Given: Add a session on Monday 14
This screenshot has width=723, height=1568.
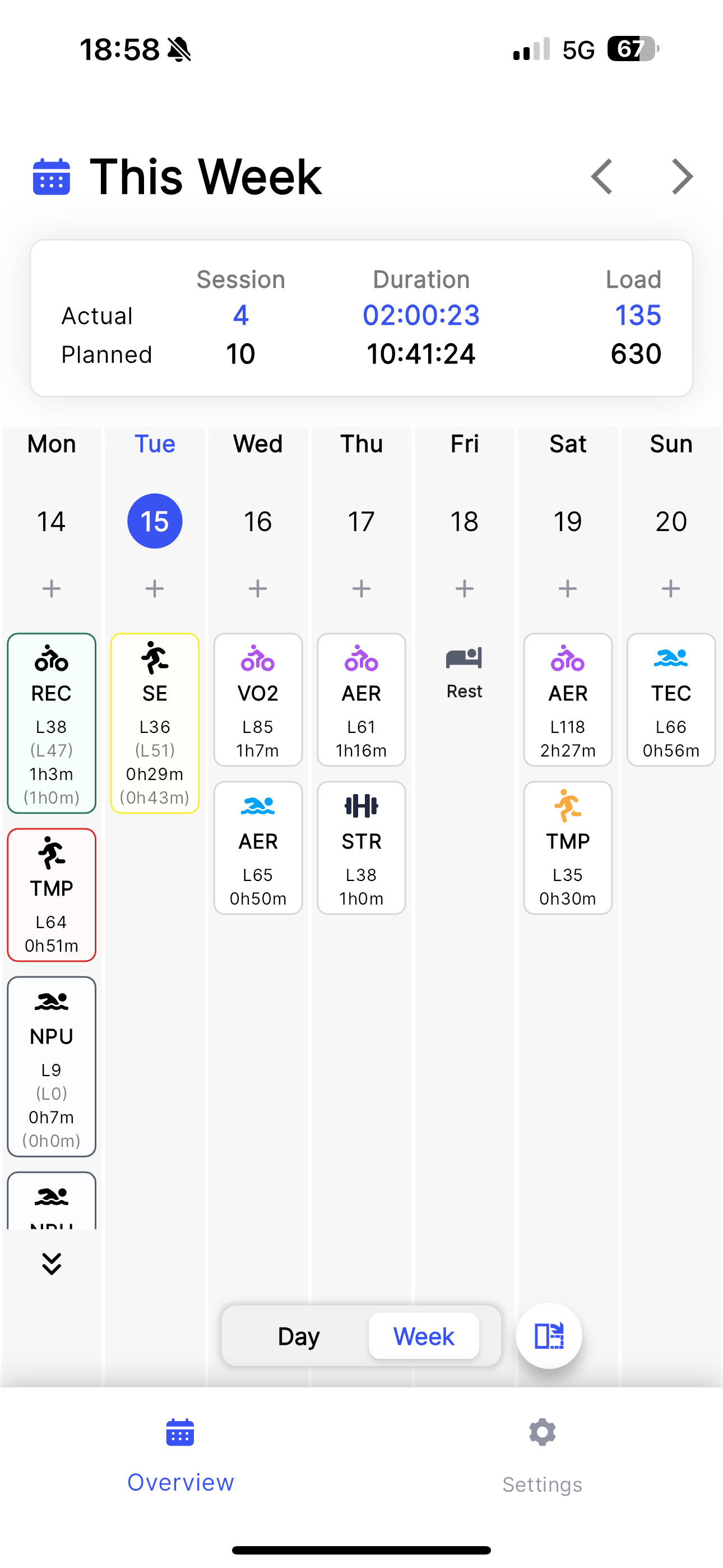Looking at the screenshot, I should coord(52,589).
